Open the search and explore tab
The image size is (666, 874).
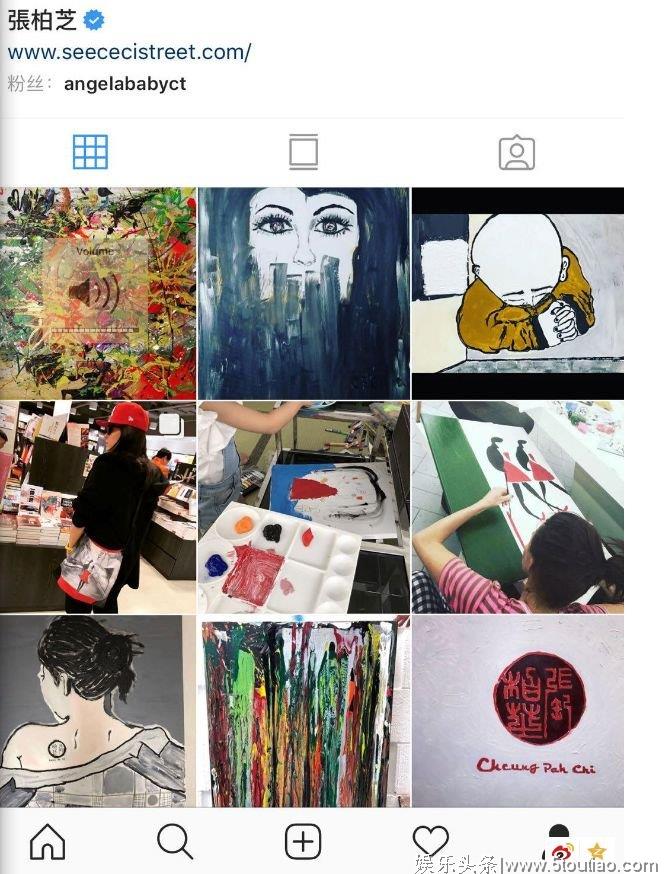[175, 842]
